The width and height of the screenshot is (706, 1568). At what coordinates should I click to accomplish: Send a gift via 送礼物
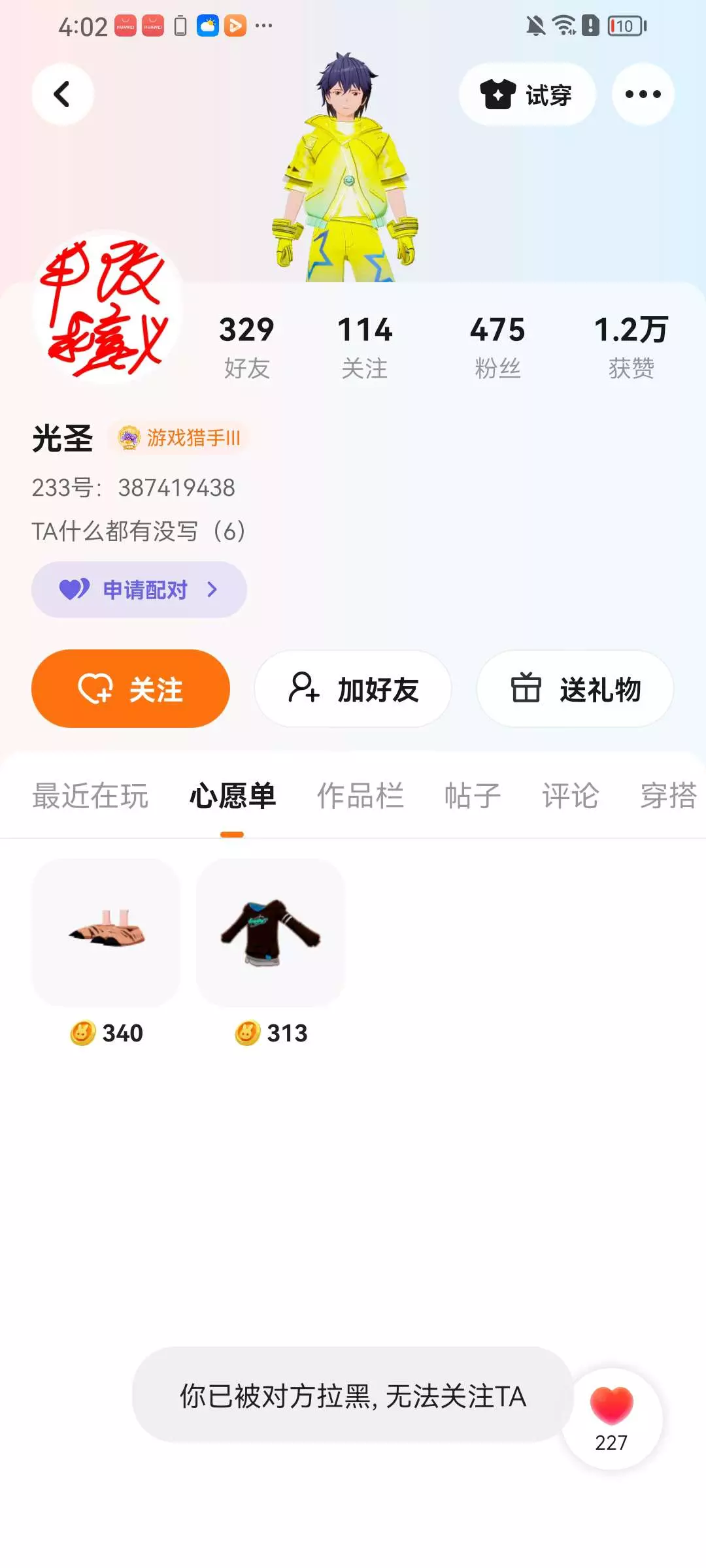575,689
